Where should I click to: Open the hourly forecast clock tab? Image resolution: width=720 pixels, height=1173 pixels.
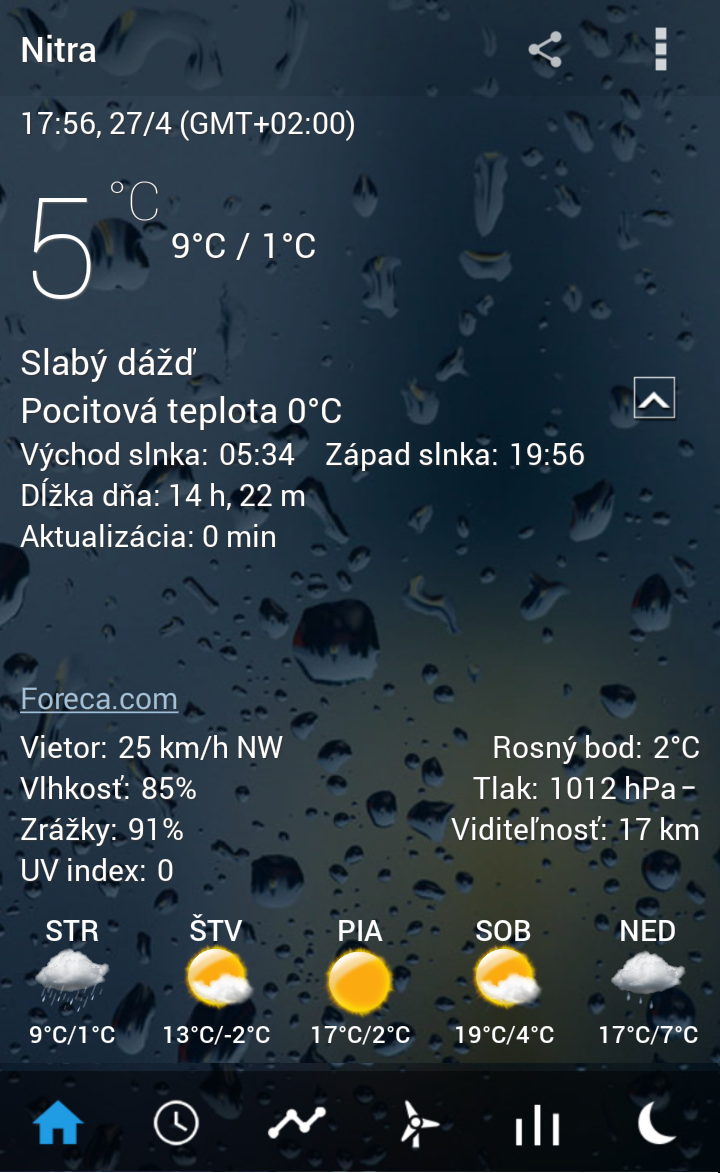click(176, 1123)
